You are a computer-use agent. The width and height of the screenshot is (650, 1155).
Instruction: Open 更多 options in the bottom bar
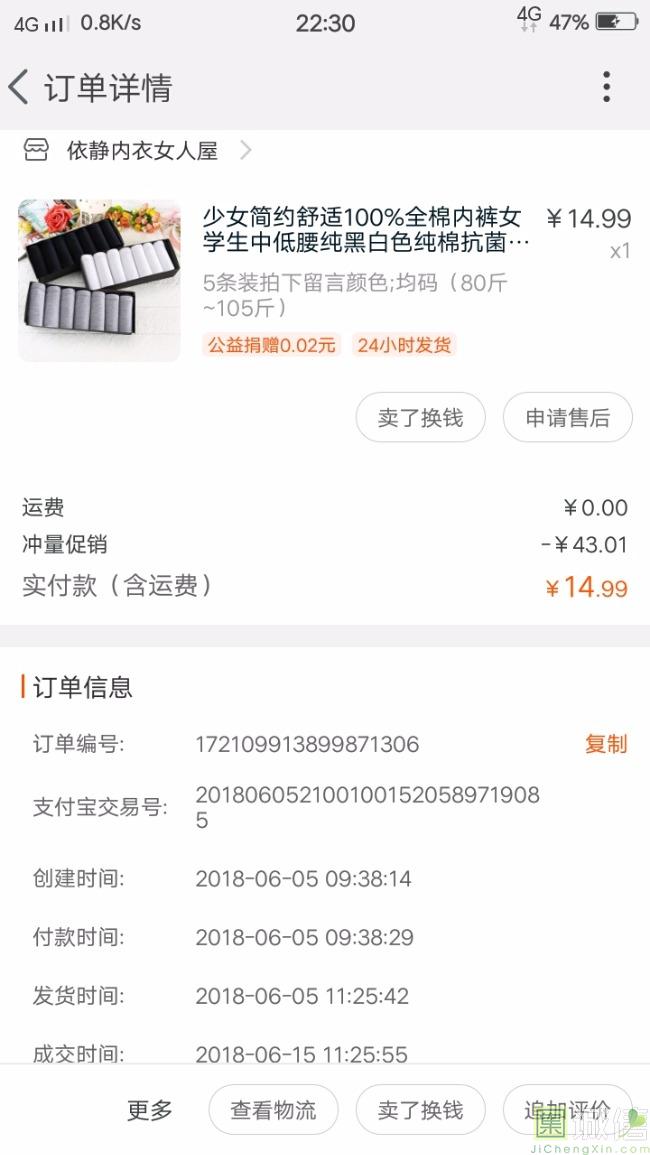click(150, 1110)
